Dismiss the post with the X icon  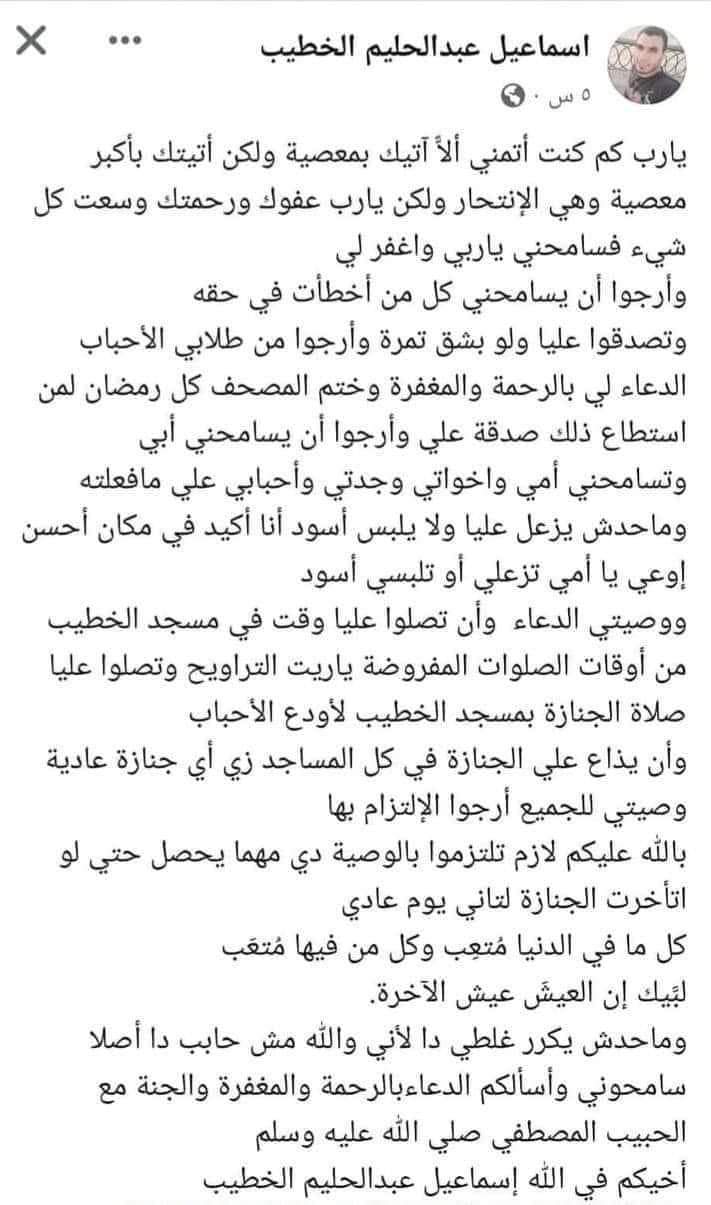coord(31,43)
